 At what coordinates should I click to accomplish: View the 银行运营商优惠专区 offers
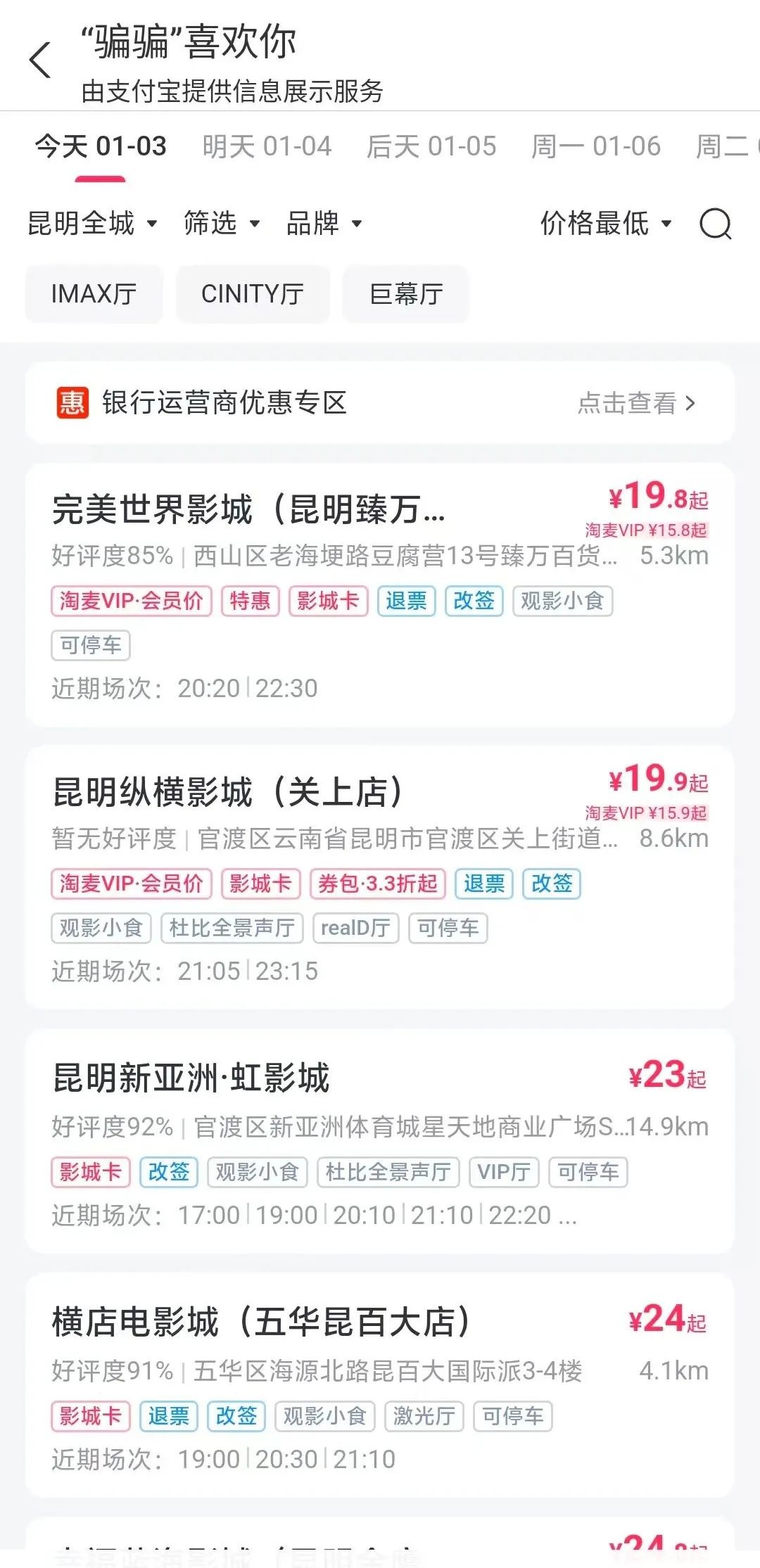point(380,403)
